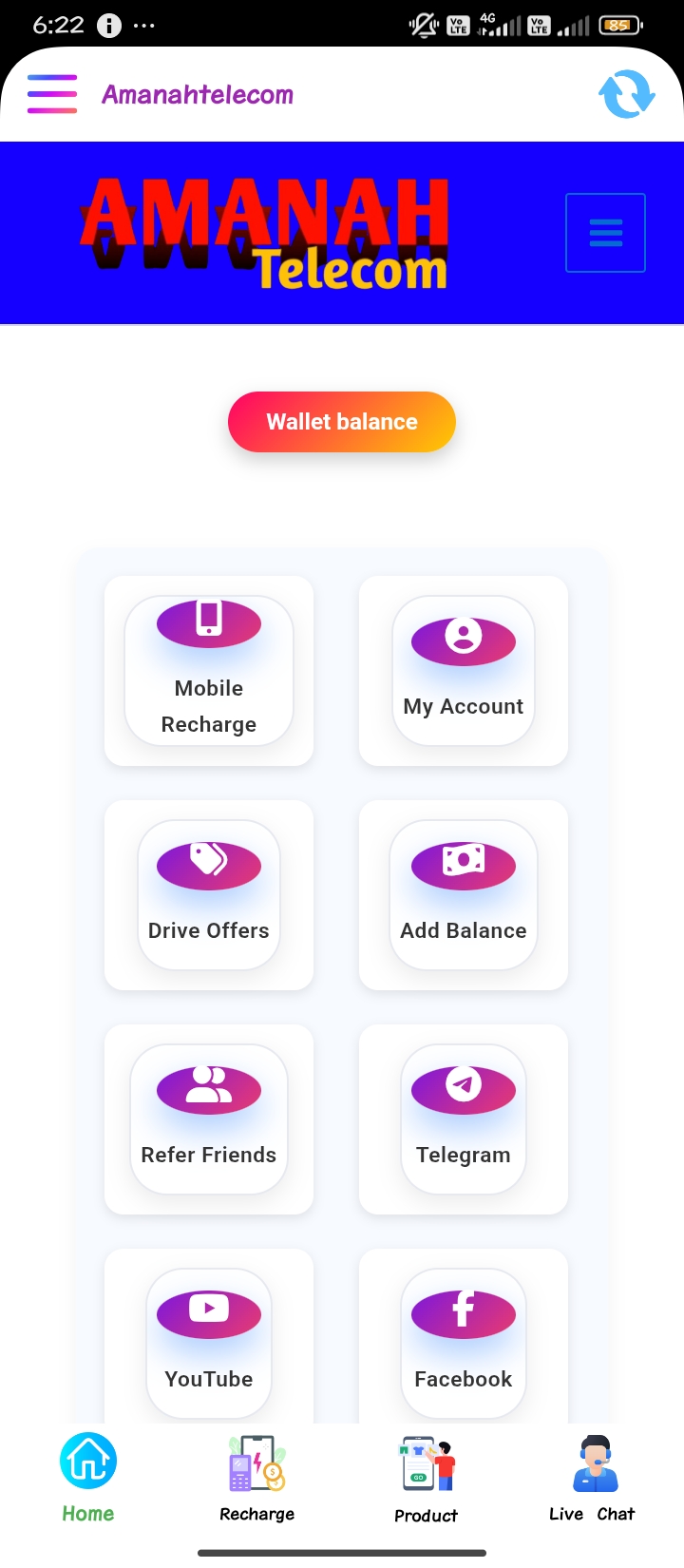The width and height of the screenshot is (684, 1568).
Task: Tap the Amanahtelecom title link
Action: coord(199,93)
